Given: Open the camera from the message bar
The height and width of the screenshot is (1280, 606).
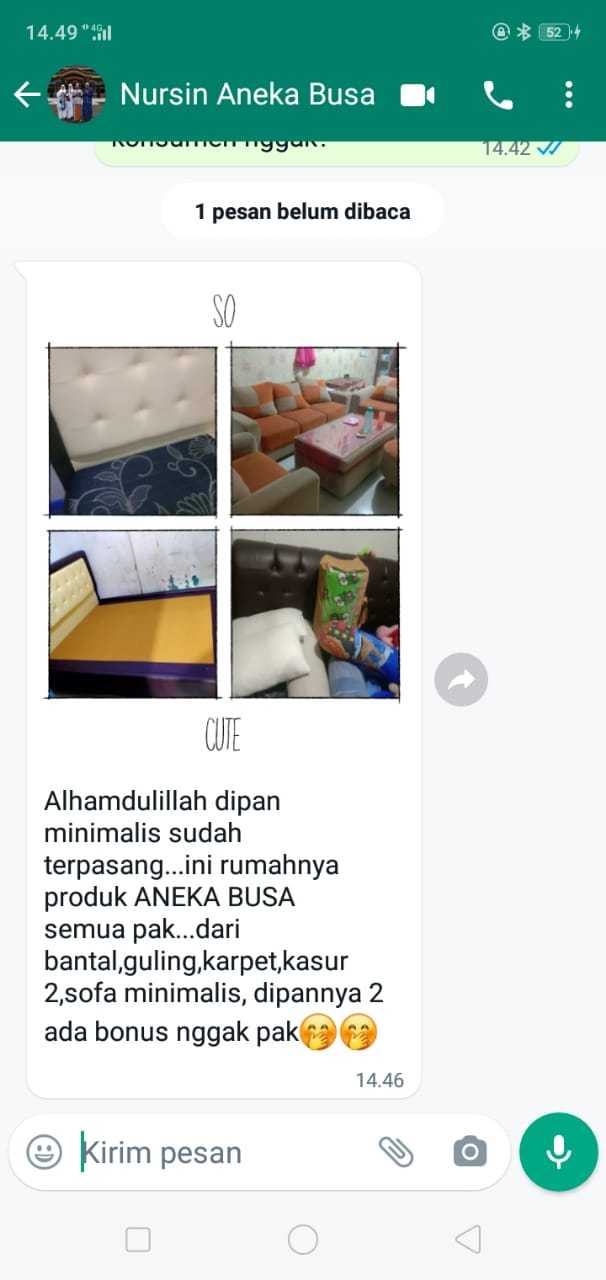Looking at the screenshot, I should (x=469, y=1152).
